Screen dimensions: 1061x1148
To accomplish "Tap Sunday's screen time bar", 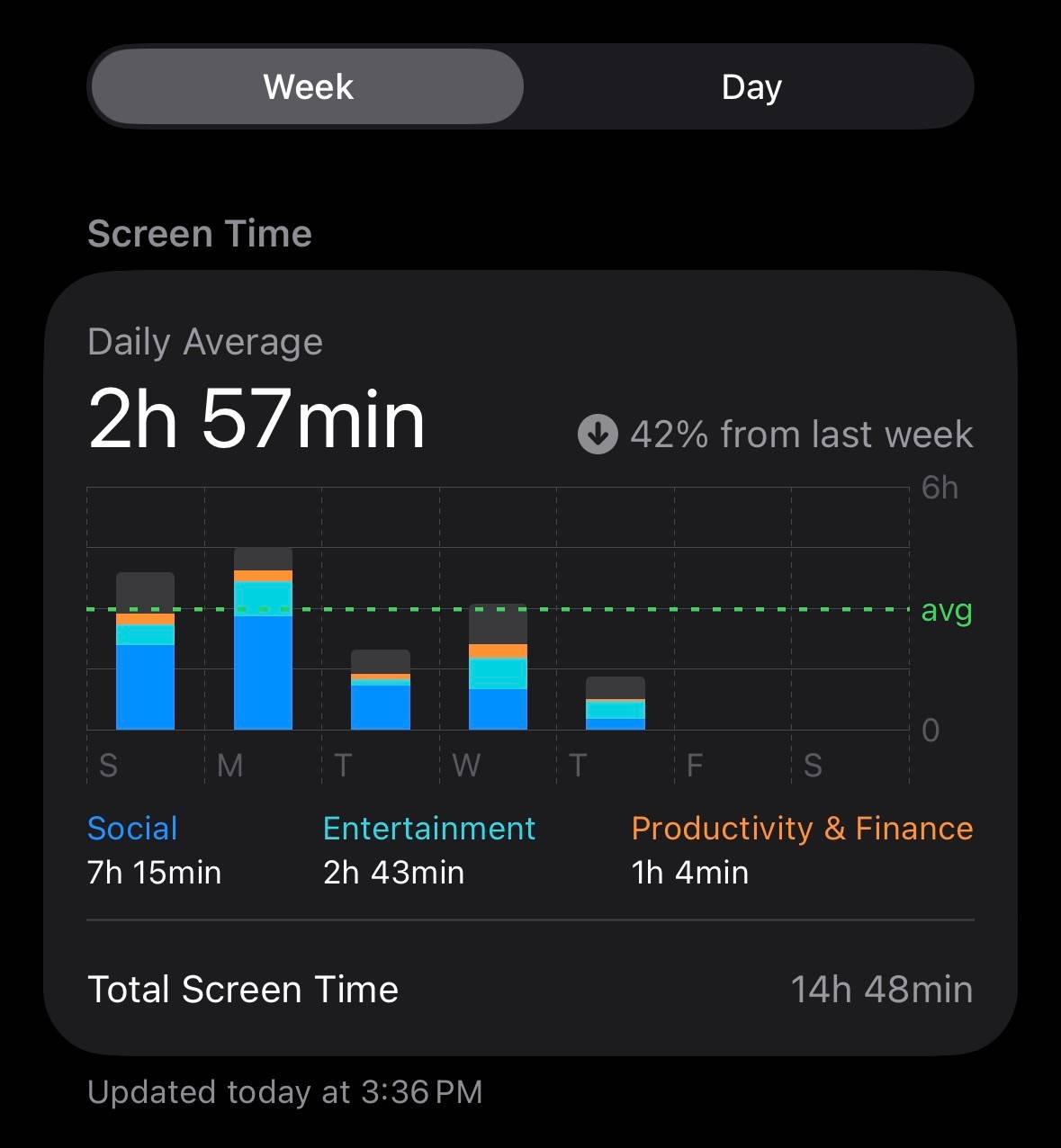I will (145, 651).
